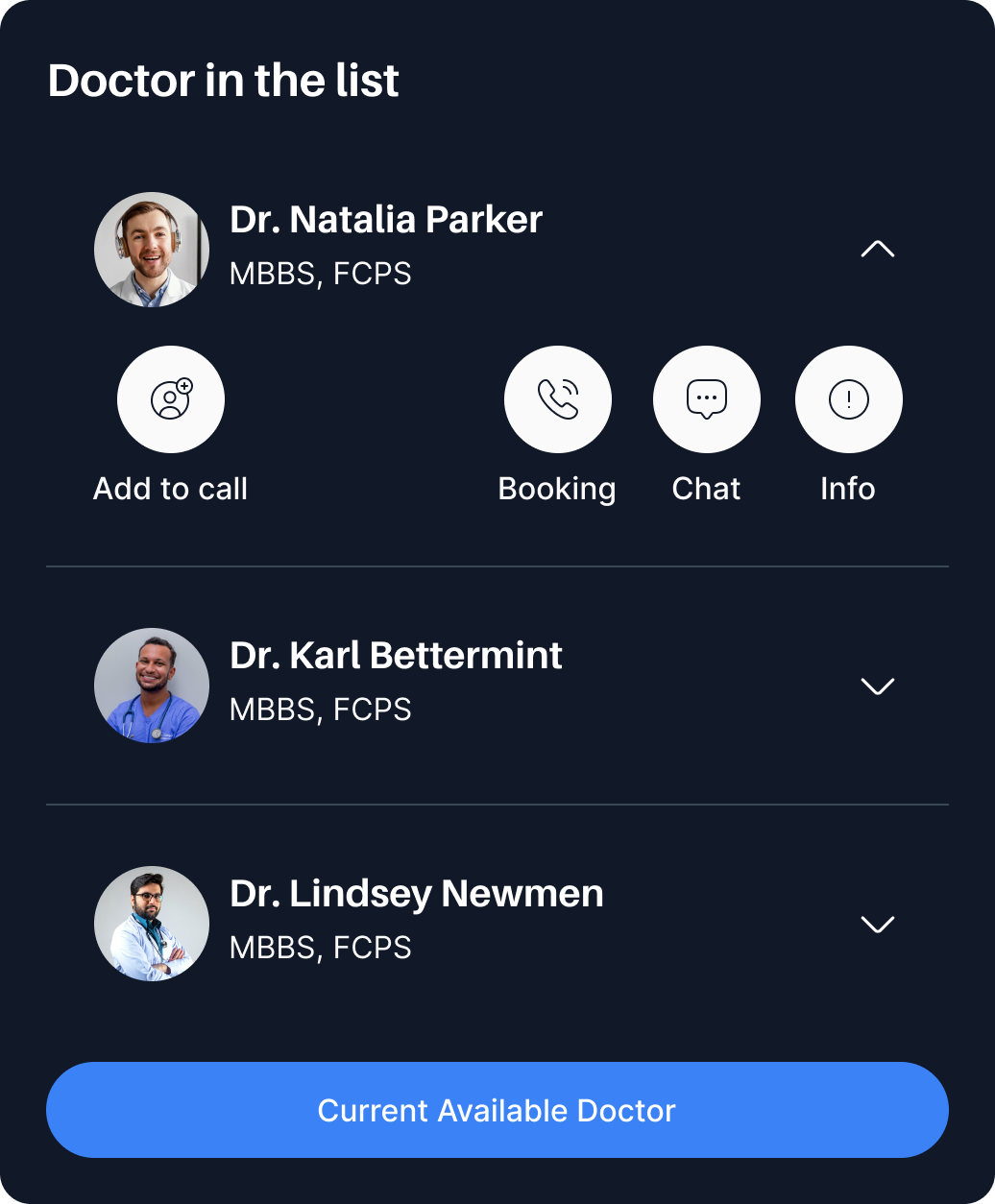The width and height of the screenshot is (995, 1204).
Task: Click the Add to call icon for Dr. Natalia Parker
Action: [x=171, y=398]
